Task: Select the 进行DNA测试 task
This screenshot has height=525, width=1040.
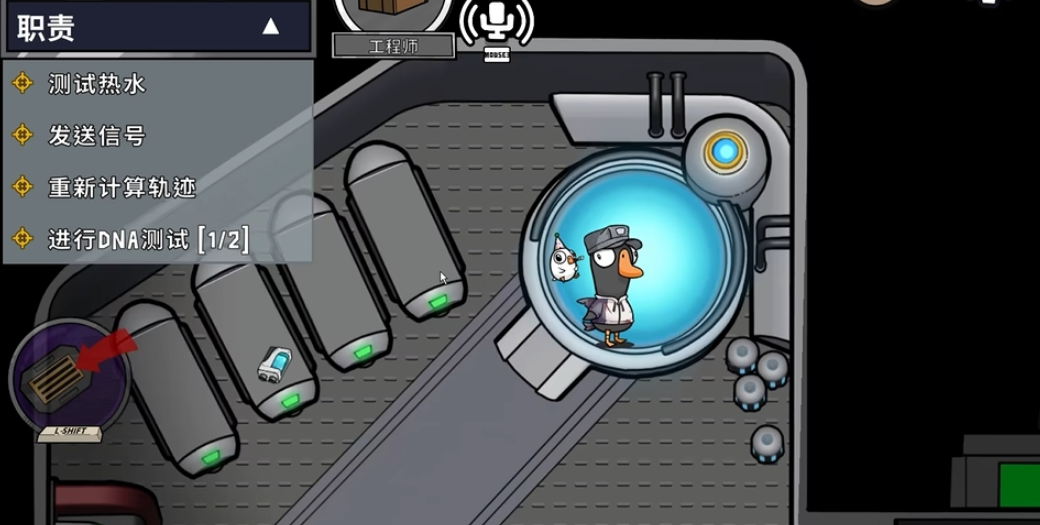Action: (148, 239)
